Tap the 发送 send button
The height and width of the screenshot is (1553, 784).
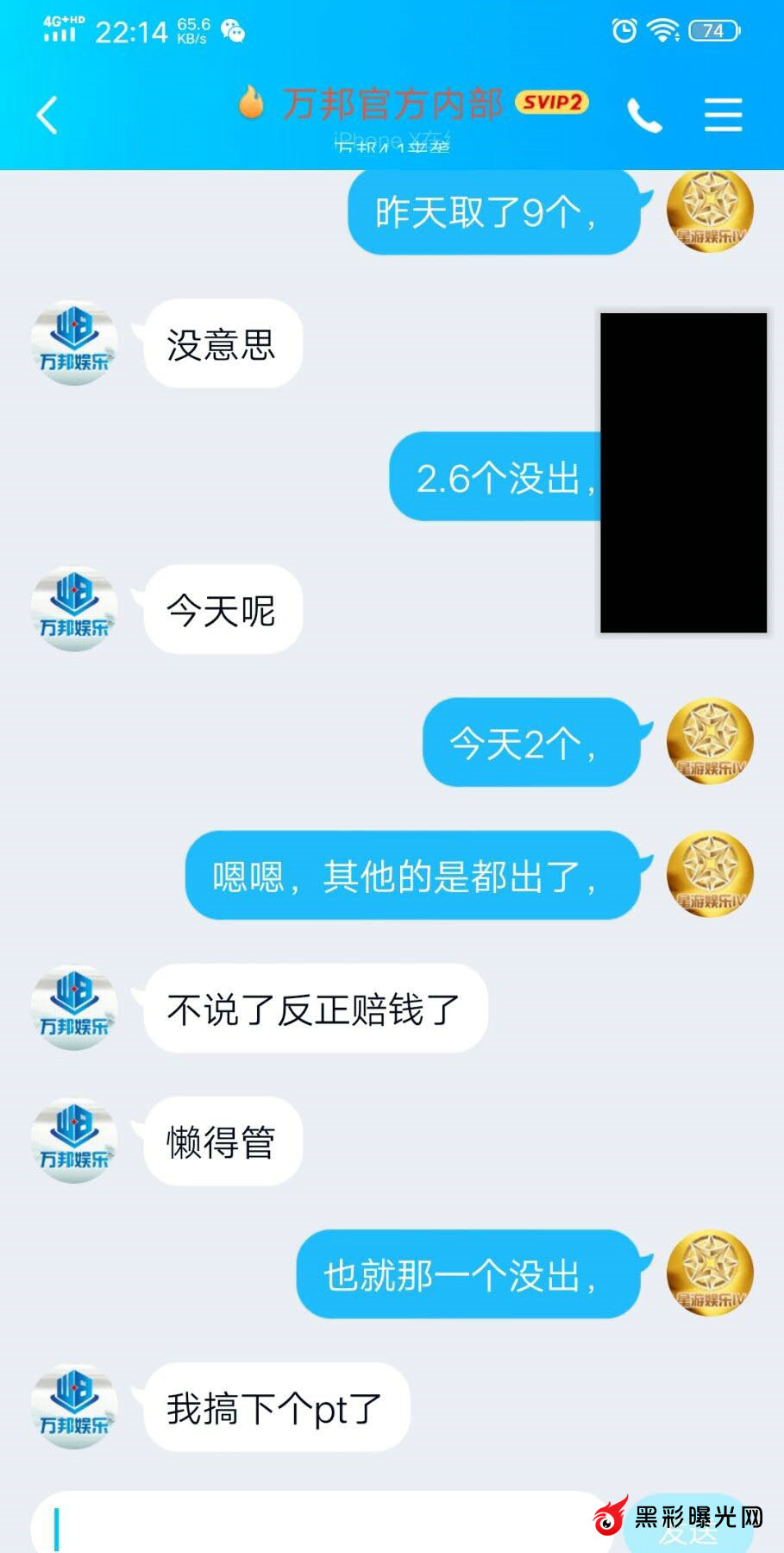[689, 1531]
